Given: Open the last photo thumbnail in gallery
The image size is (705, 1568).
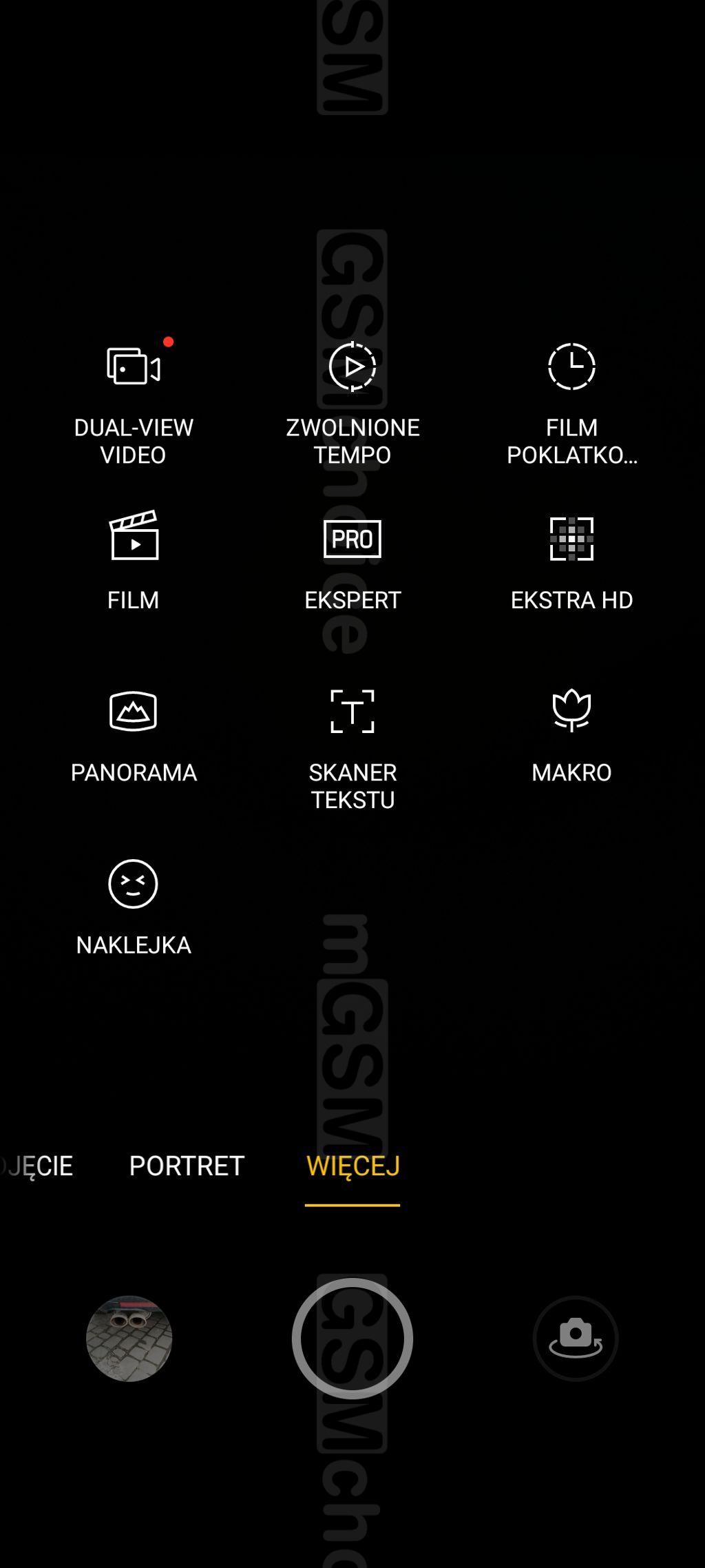Looking at the screenshot, I should 129,1338.
